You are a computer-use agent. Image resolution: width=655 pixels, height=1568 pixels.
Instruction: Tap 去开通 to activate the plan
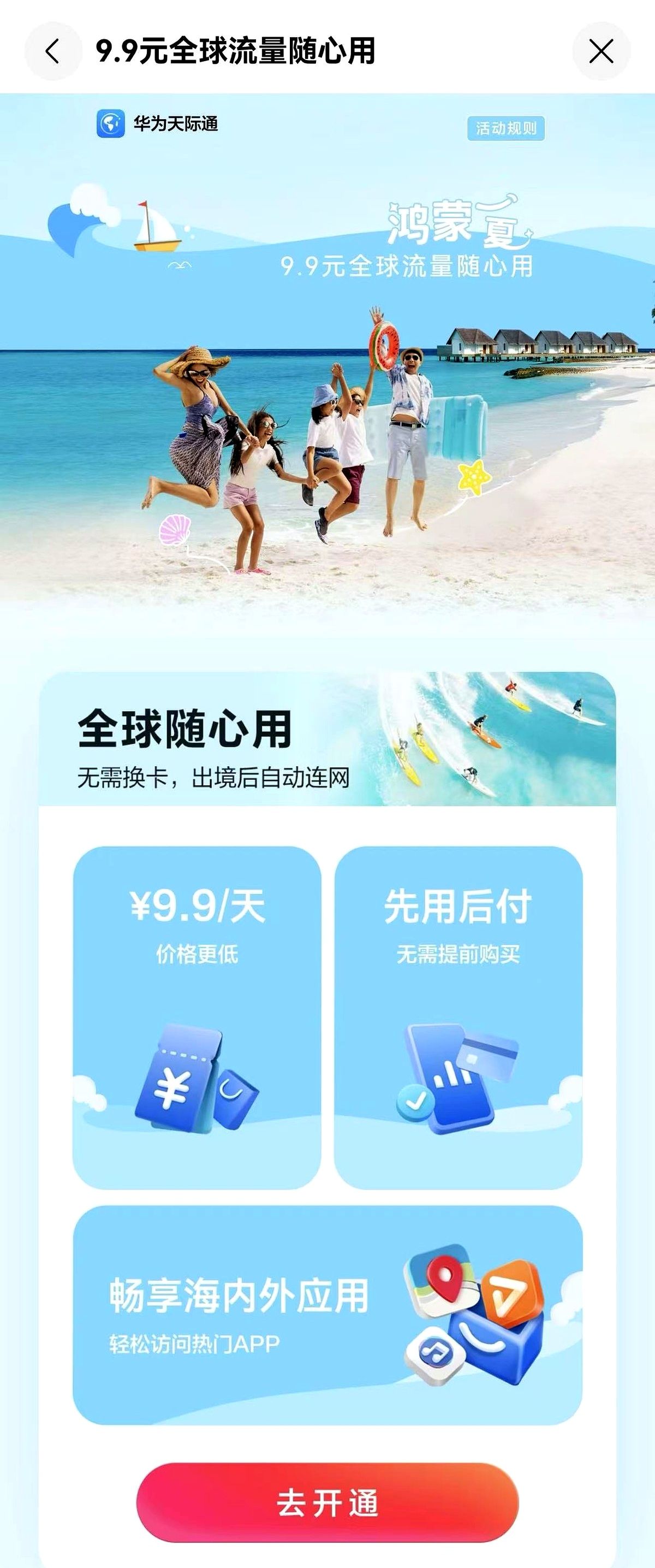[x=327, y=1502]
